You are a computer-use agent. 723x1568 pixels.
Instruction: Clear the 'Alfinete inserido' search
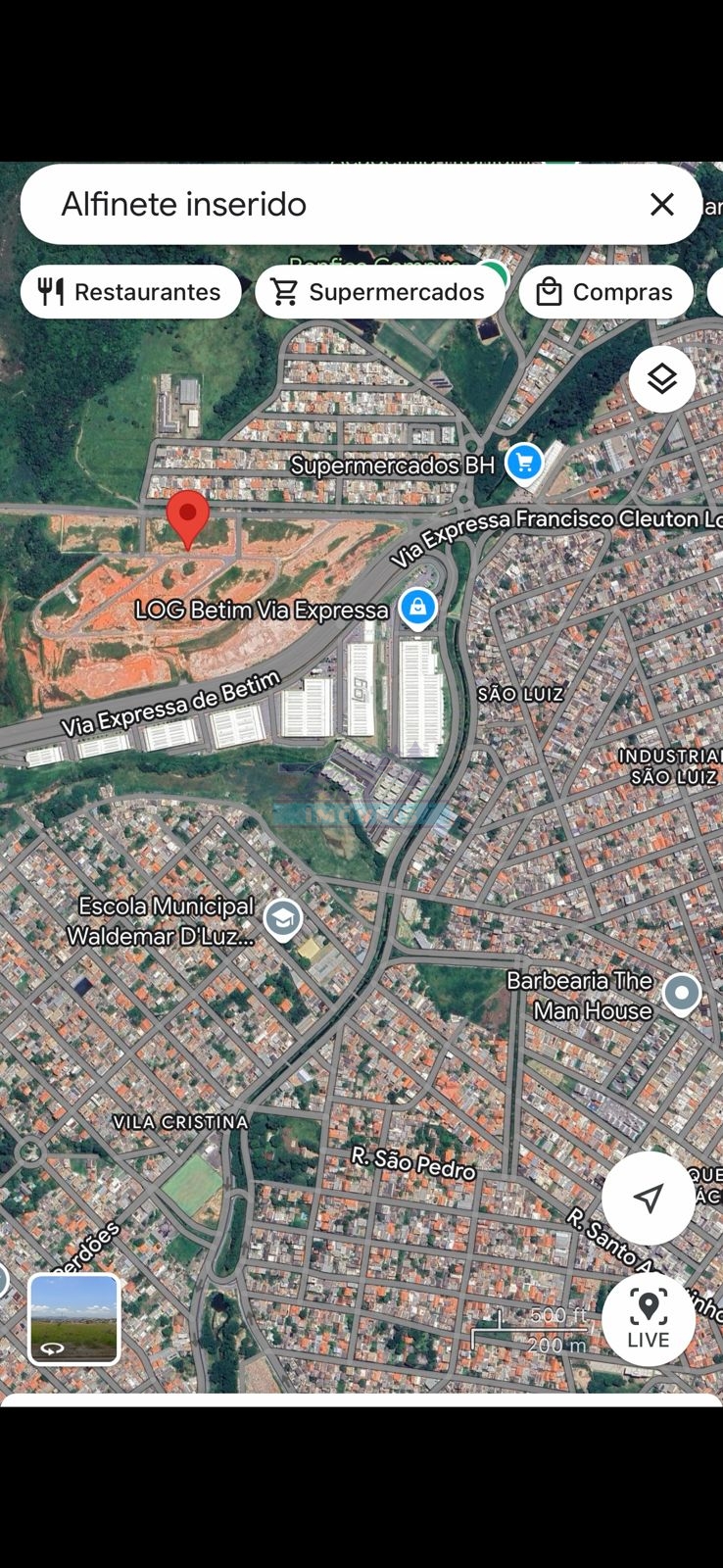[662, 204]
